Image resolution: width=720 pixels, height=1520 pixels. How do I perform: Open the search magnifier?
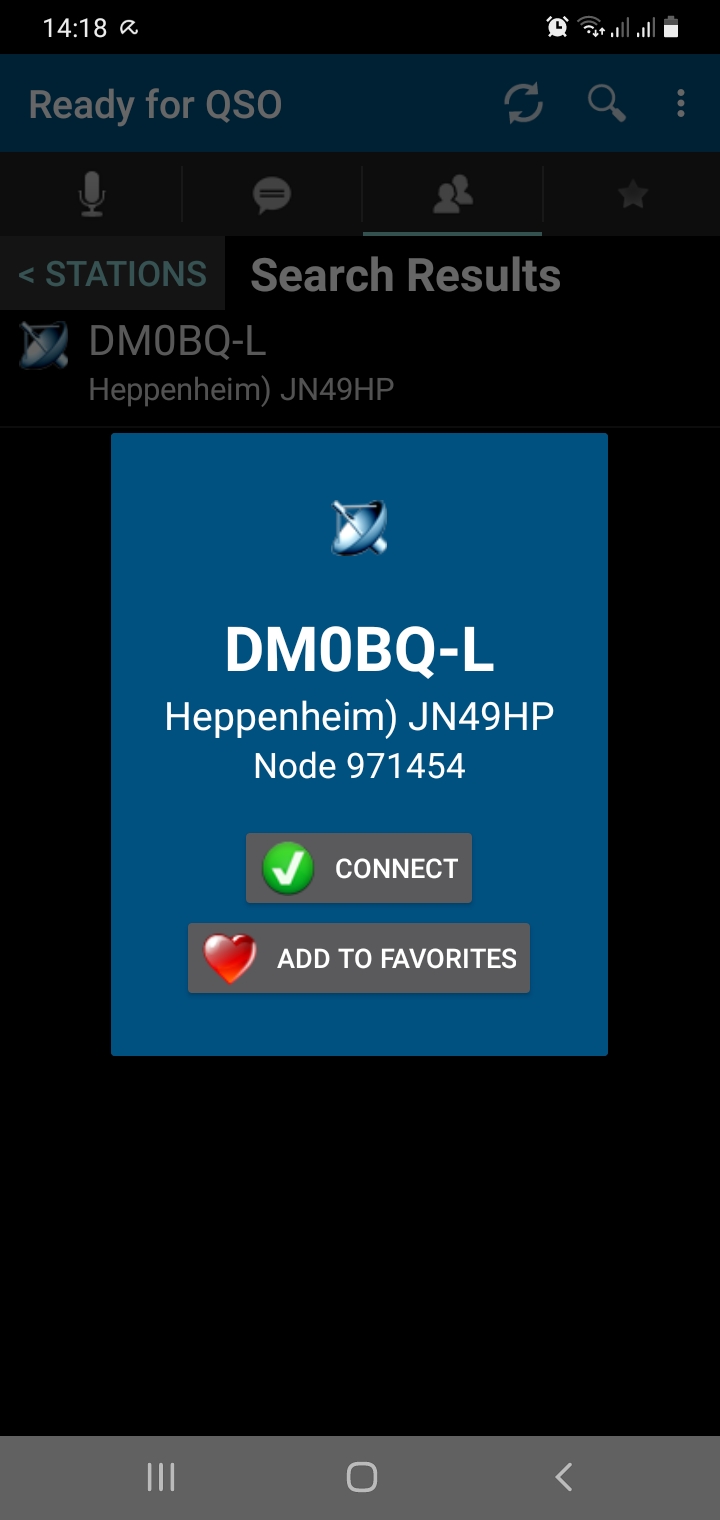(x=606, y=103)
